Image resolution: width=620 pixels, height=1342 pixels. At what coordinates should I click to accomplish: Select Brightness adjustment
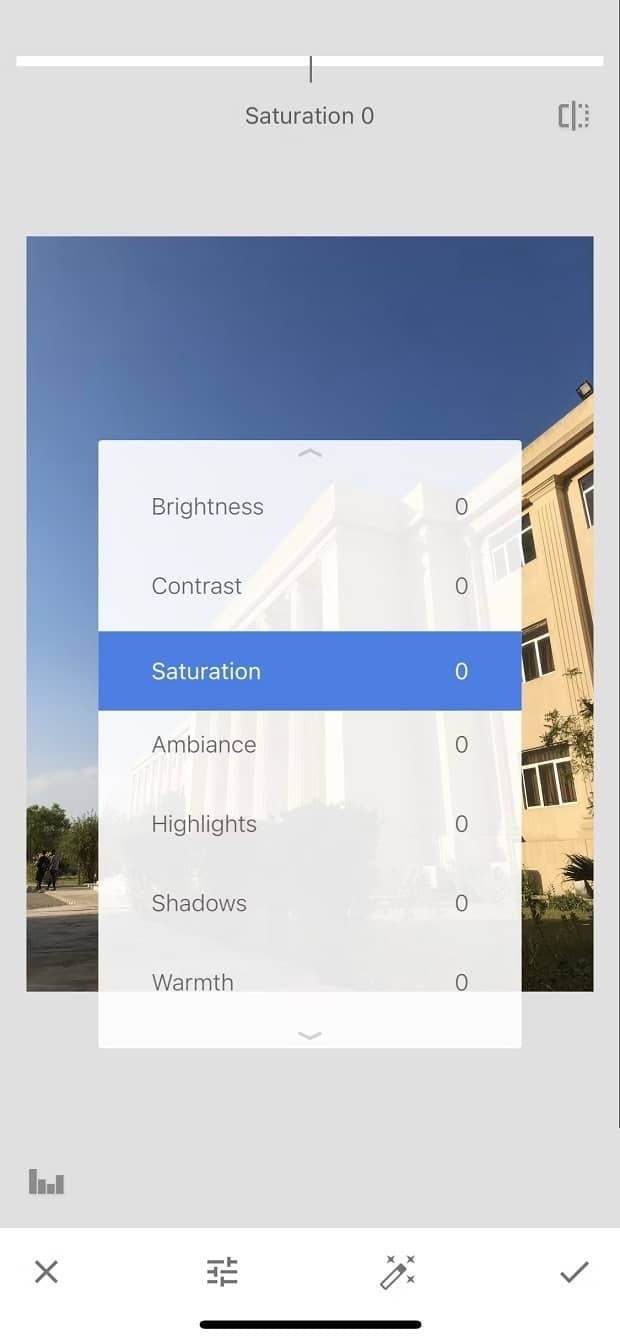tap(309, 507)
